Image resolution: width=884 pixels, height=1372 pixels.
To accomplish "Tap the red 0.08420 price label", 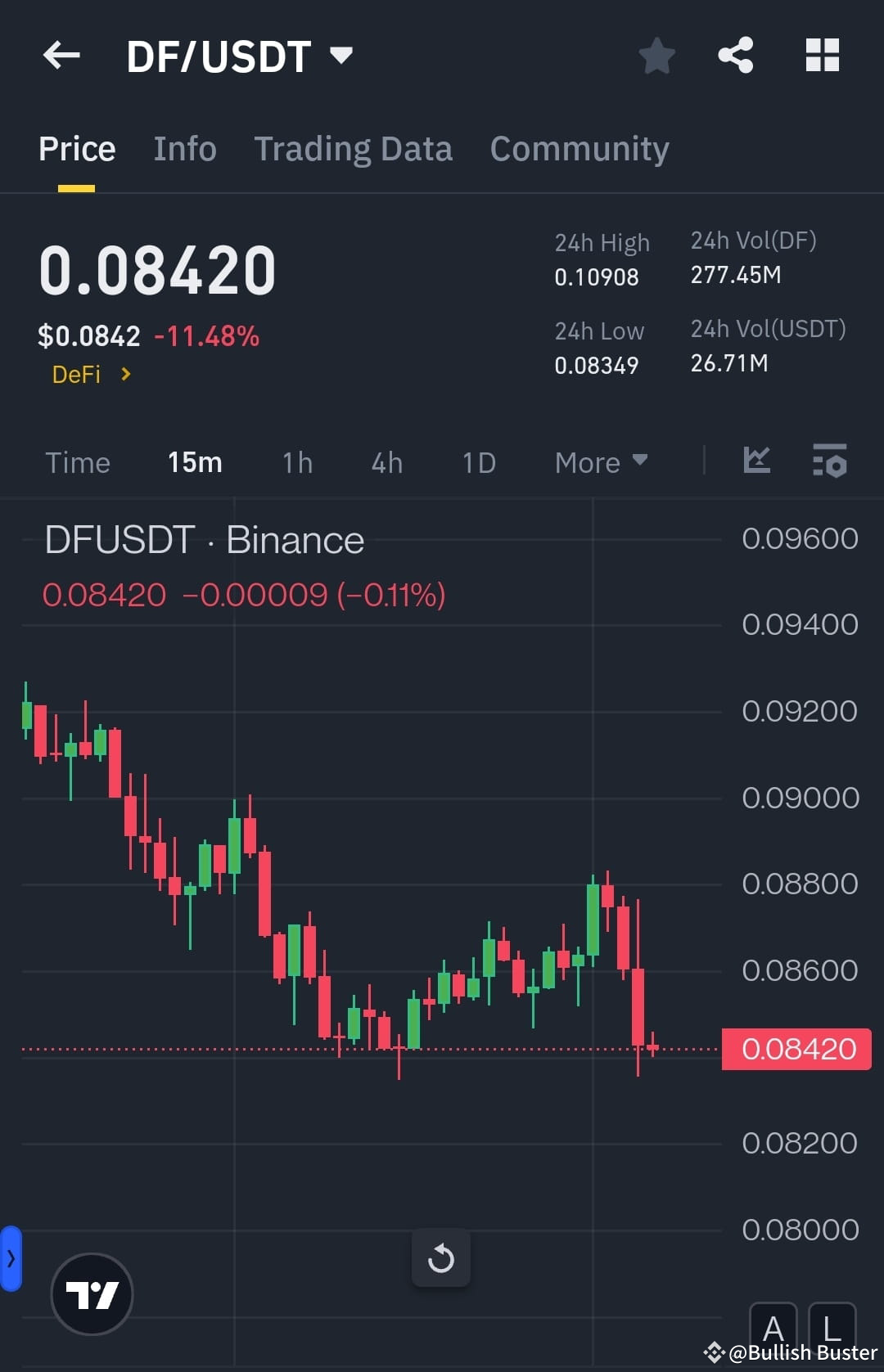I will click(x=797, y=1049).
